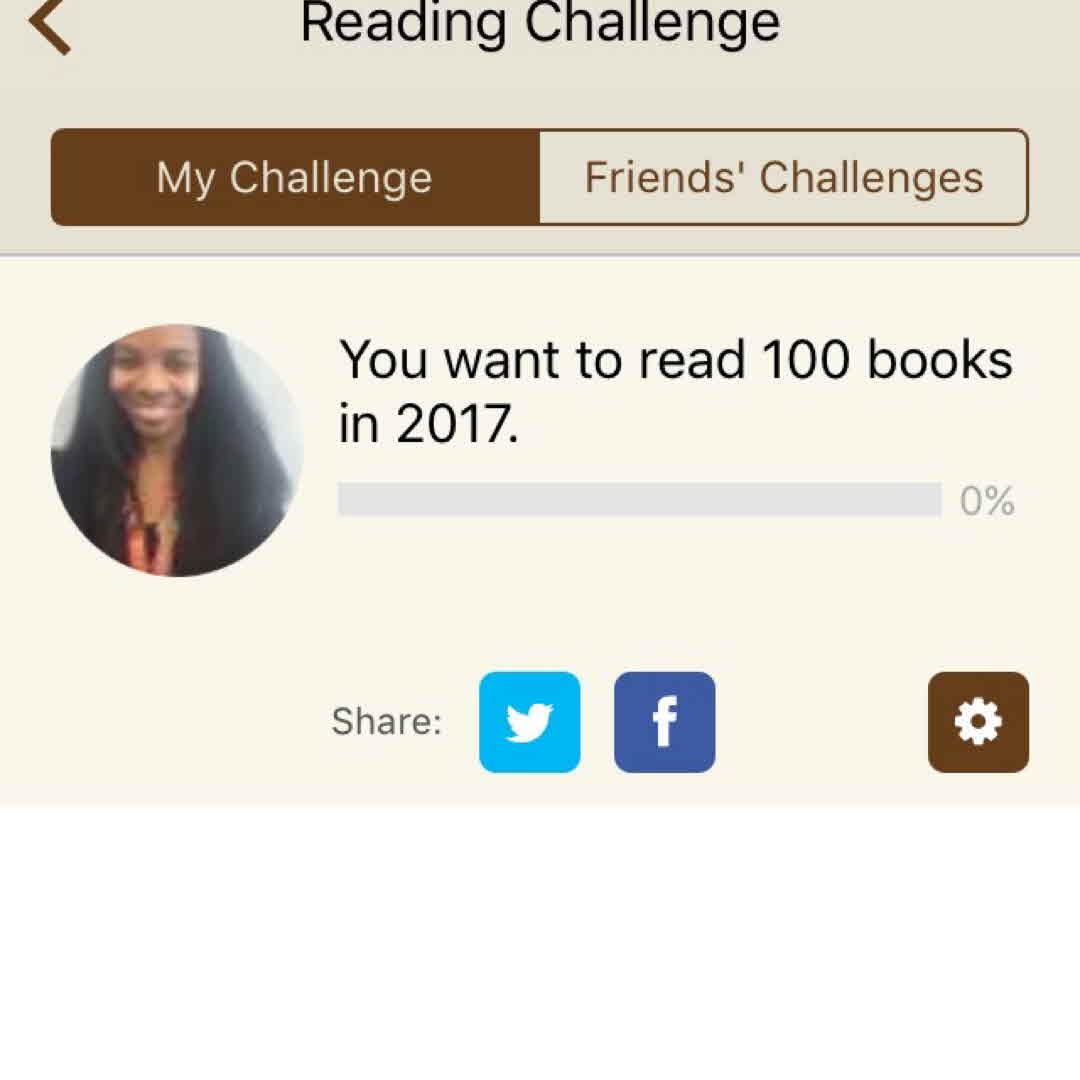The width and height of the screenshot is (1080, 1080).
Task: Share reading challenge on Twitter
Action: point(529,722)
